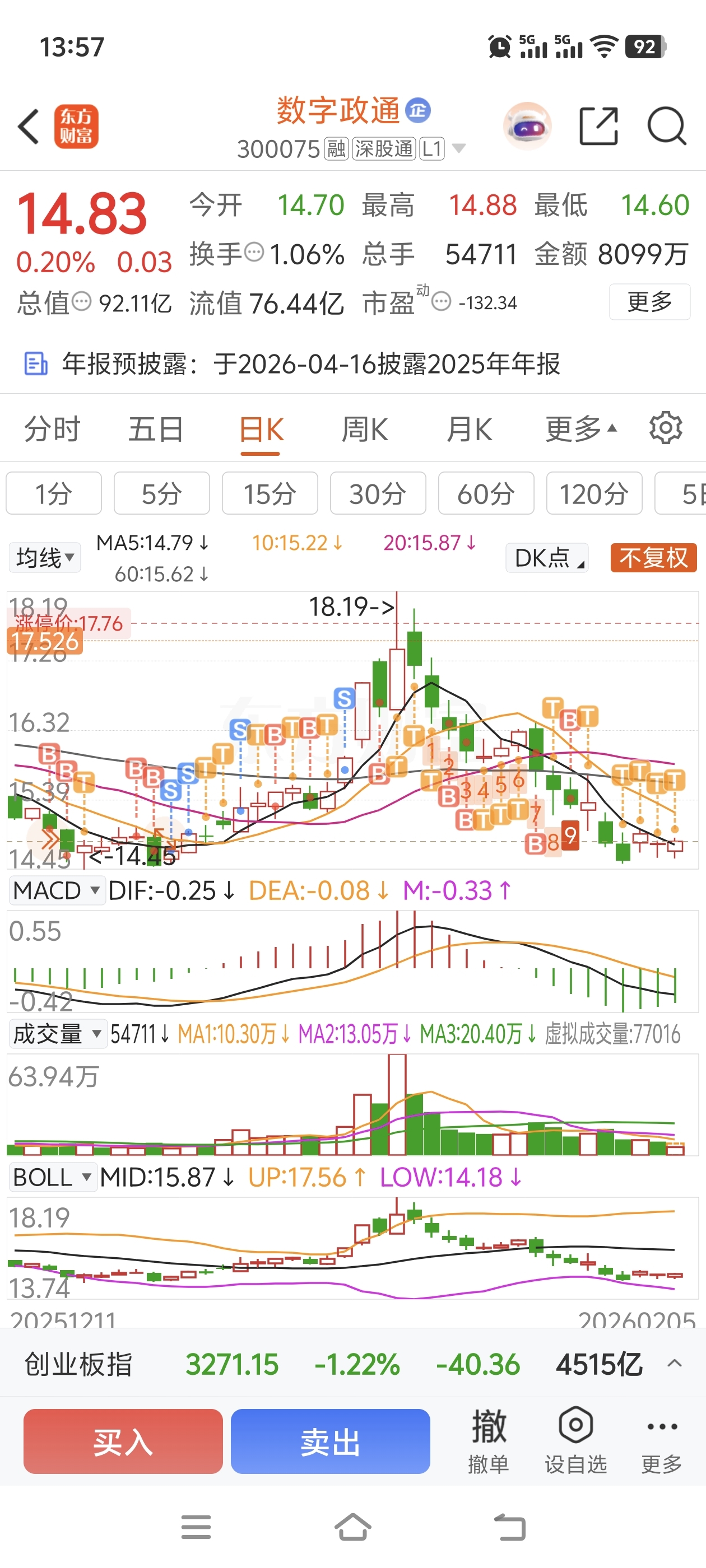This screenshot has height=1568, width=706.
Task: Tap 更多 to show more quote data
Action: click(649, 301)
